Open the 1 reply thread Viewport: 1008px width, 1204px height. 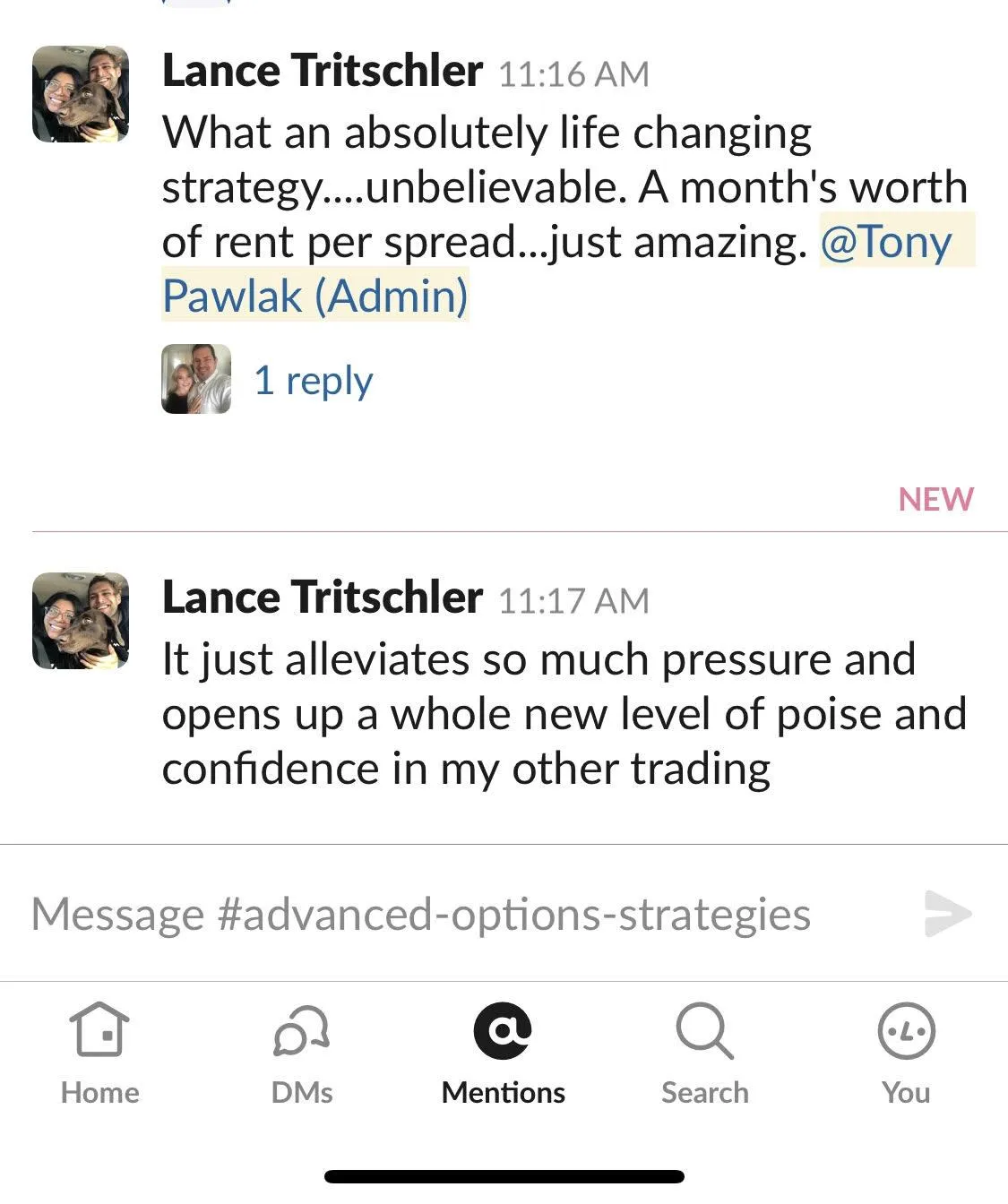coord(312,381)
